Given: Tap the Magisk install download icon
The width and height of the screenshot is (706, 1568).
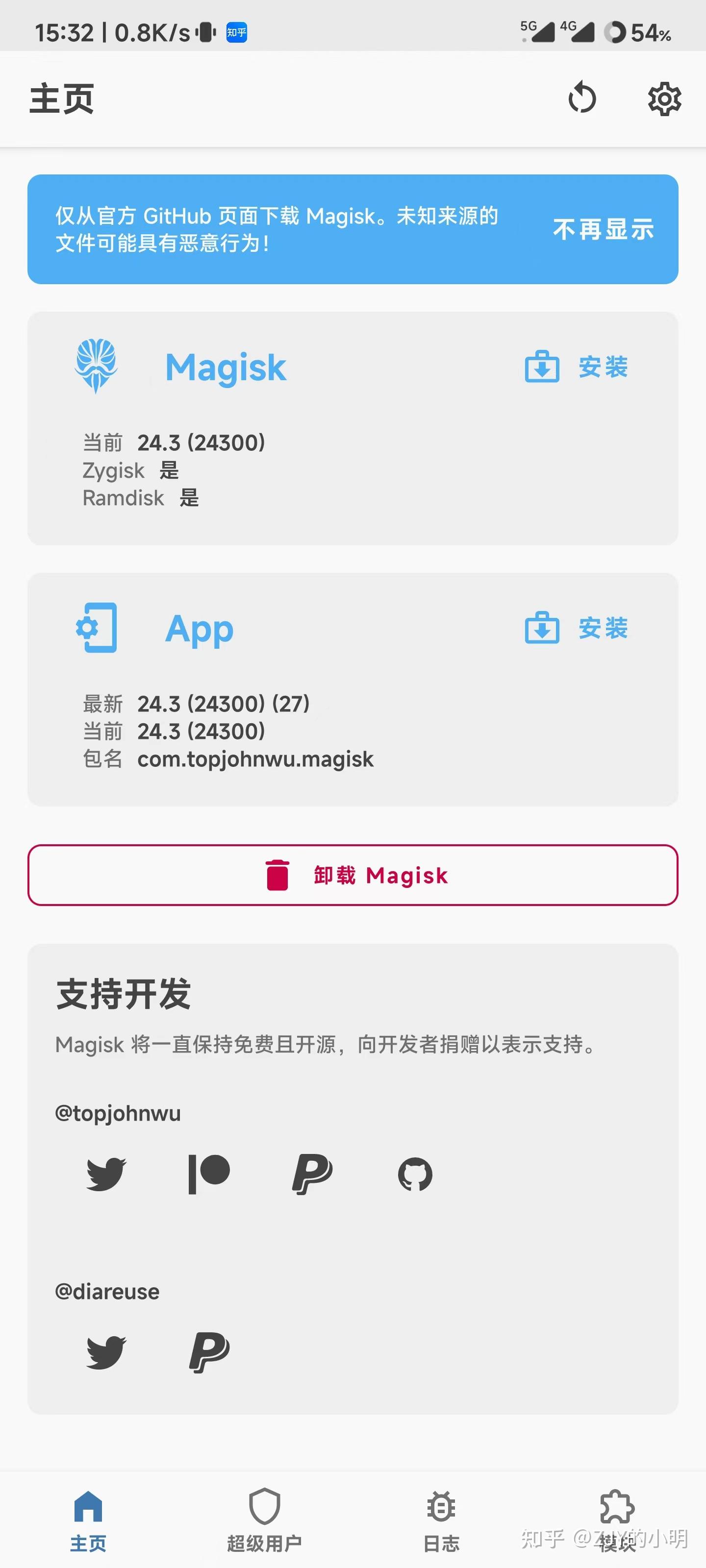Looking at the screenshot, I should point(542,367).
